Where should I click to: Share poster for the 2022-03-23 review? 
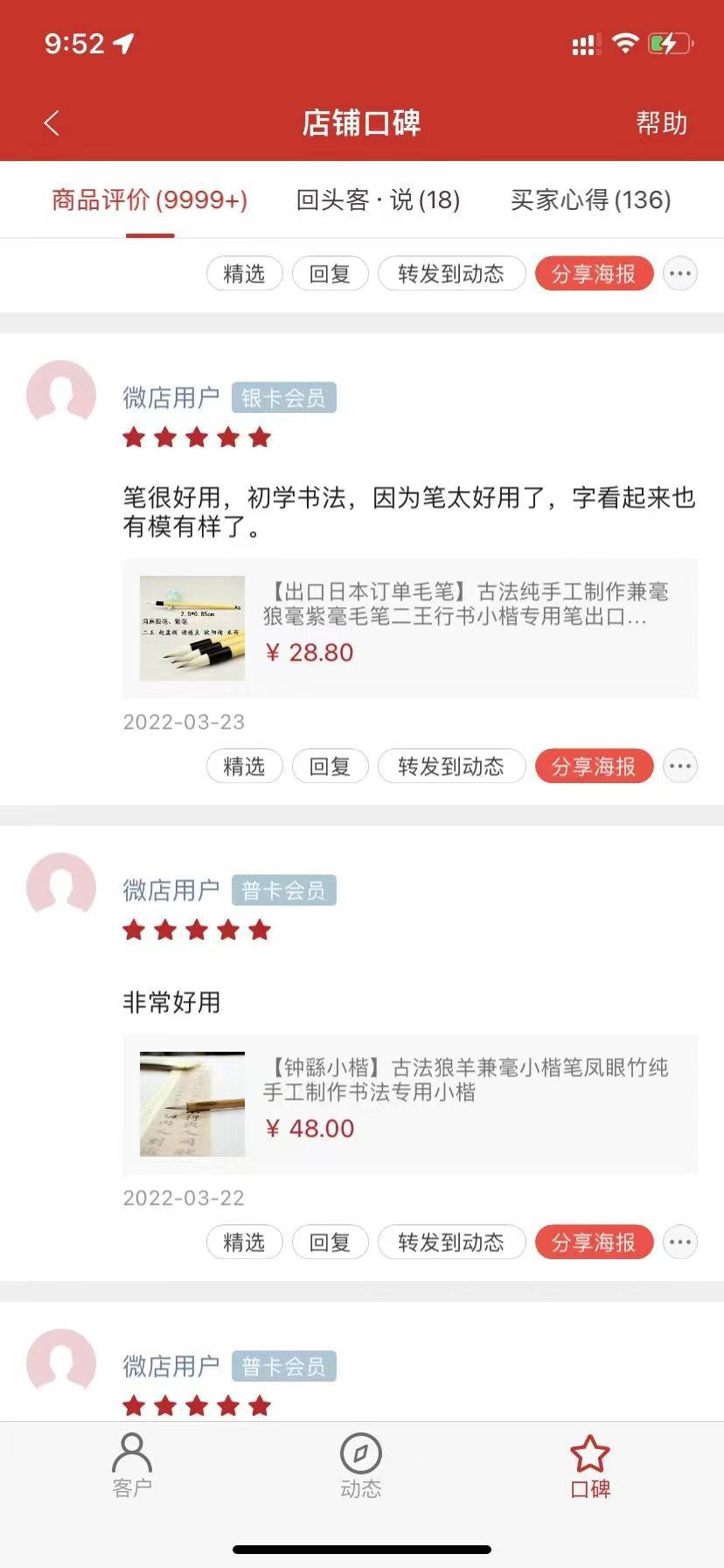(x=594, y=766)
